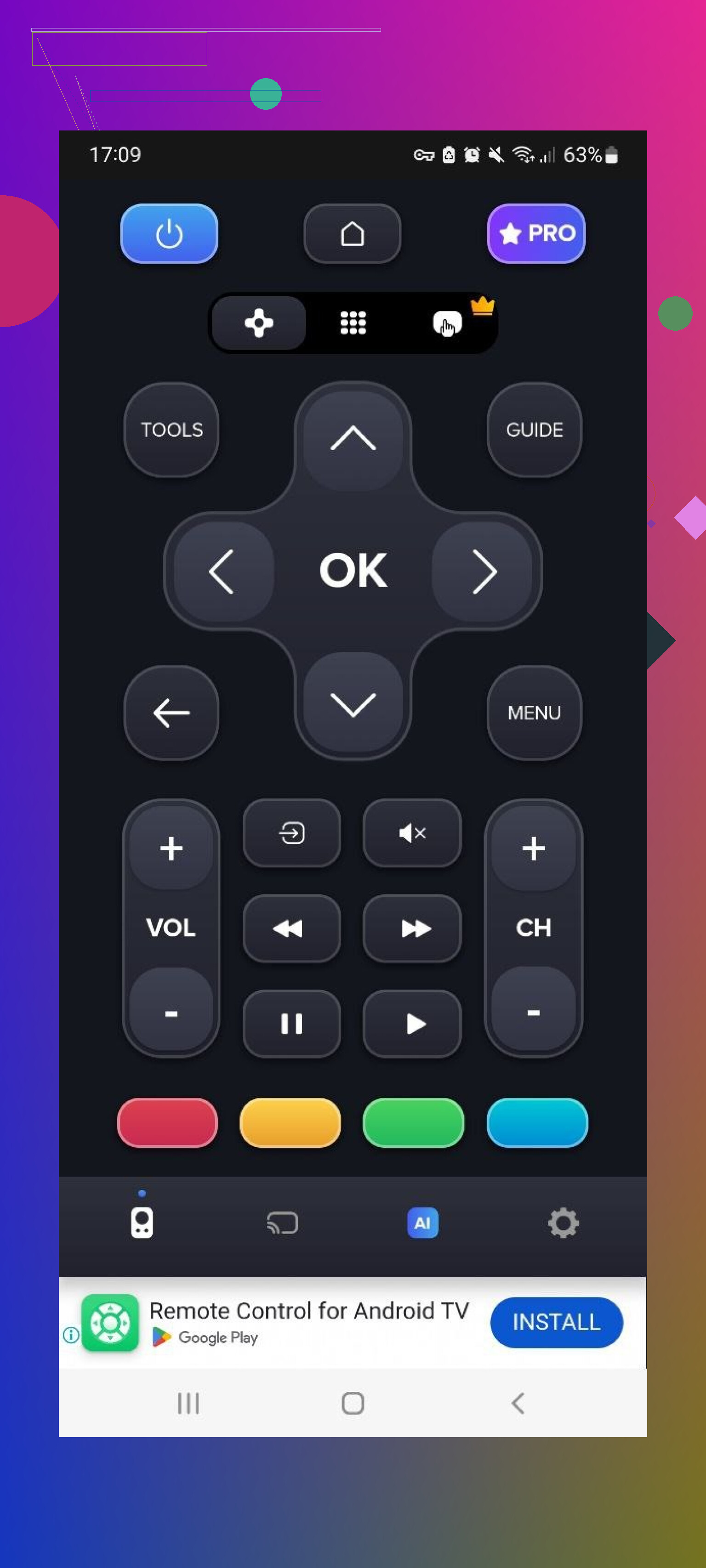This screenshot has height=1568, width=706.
Task: Open the MENU button
Action: pyautogui.click(x=534, y=712)
